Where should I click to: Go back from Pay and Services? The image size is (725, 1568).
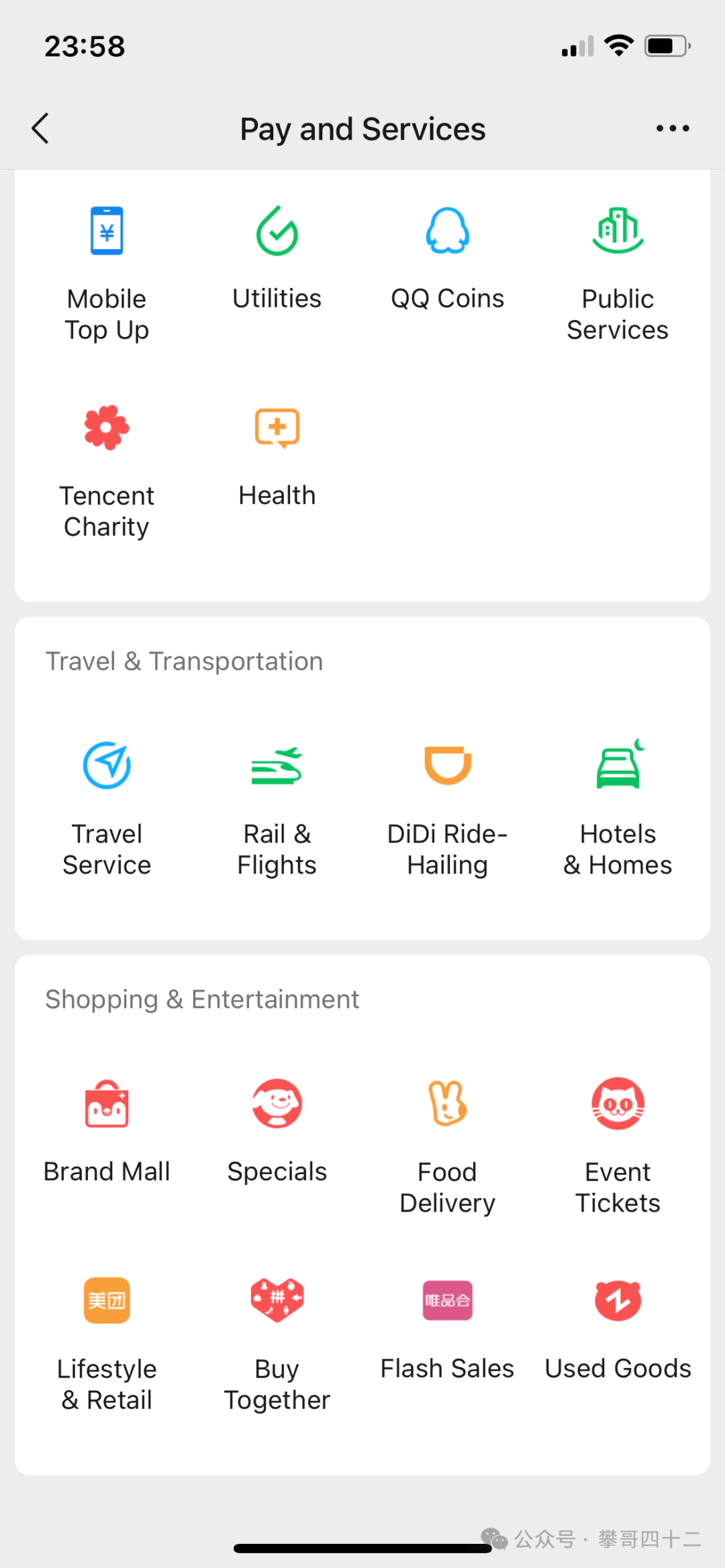click(x=40, y=128)
